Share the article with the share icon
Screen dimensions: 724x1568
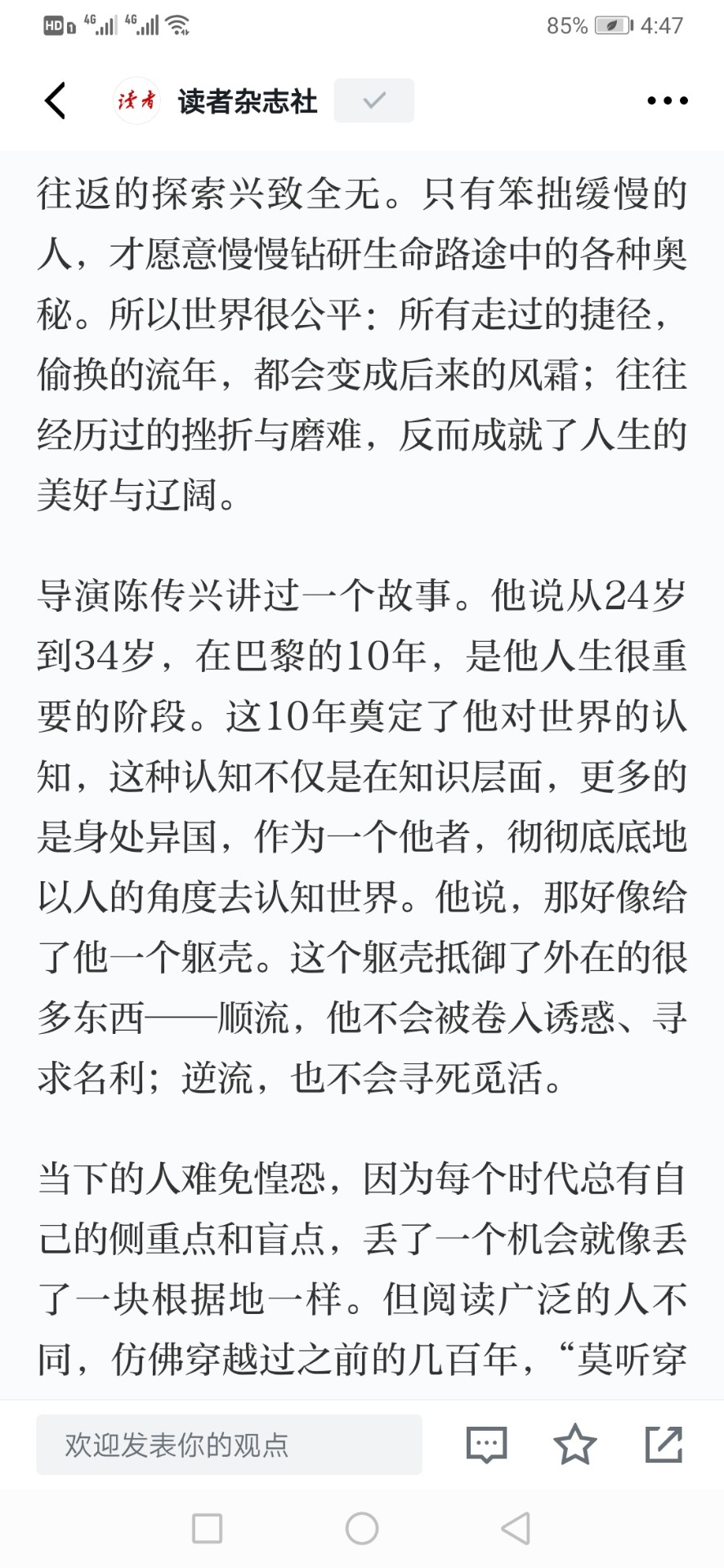pyautogui.click(x=664, y=1444)
